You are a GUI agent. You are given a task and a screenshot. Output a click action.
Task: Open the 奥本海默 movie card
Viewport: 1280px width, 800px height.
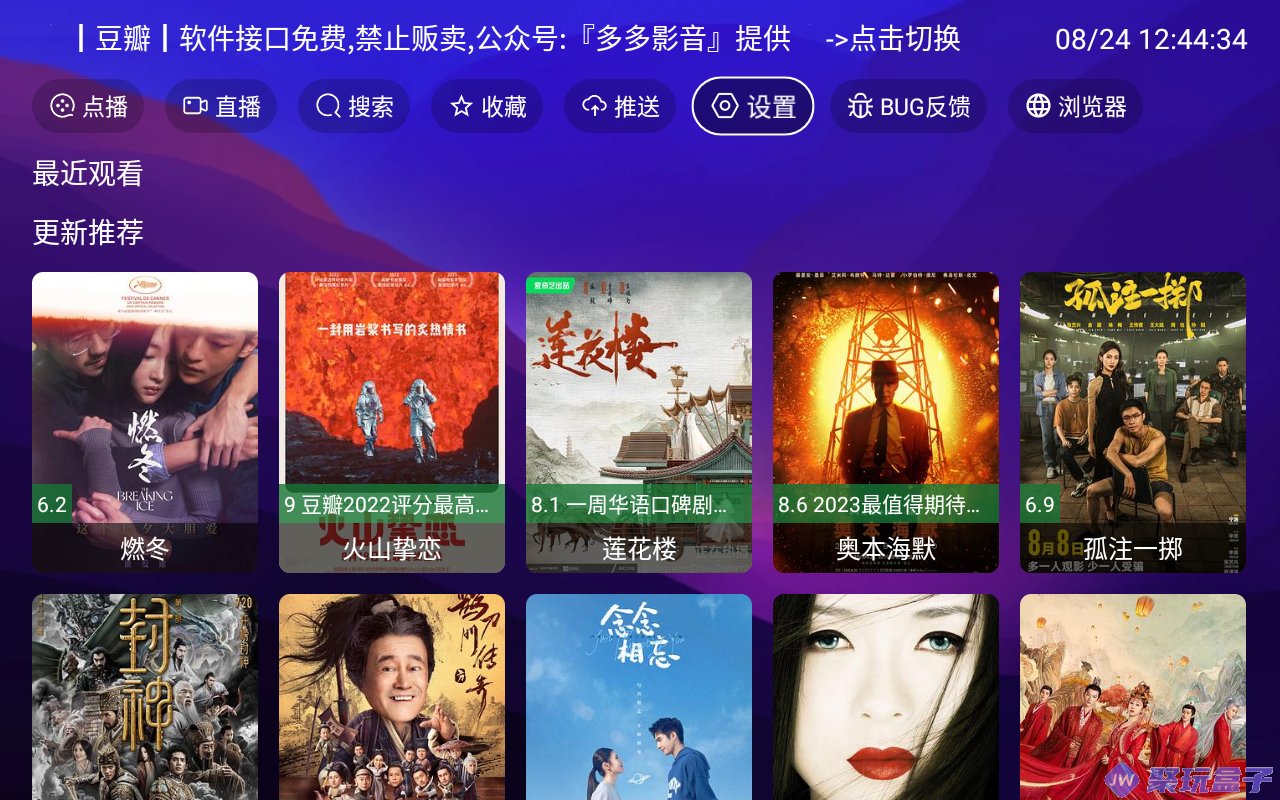(886, 420)
